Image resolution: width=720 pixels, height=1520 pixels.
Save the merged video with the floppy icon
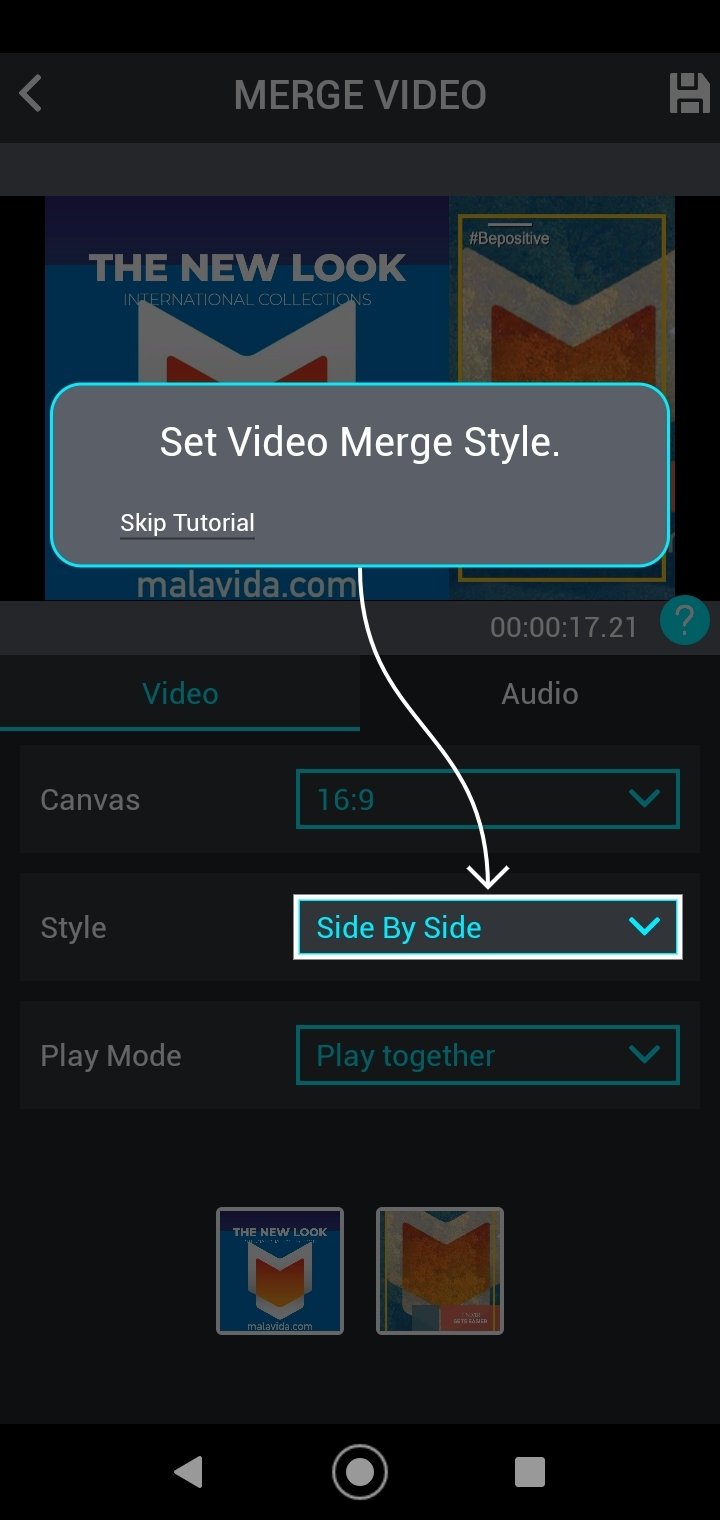689,94
